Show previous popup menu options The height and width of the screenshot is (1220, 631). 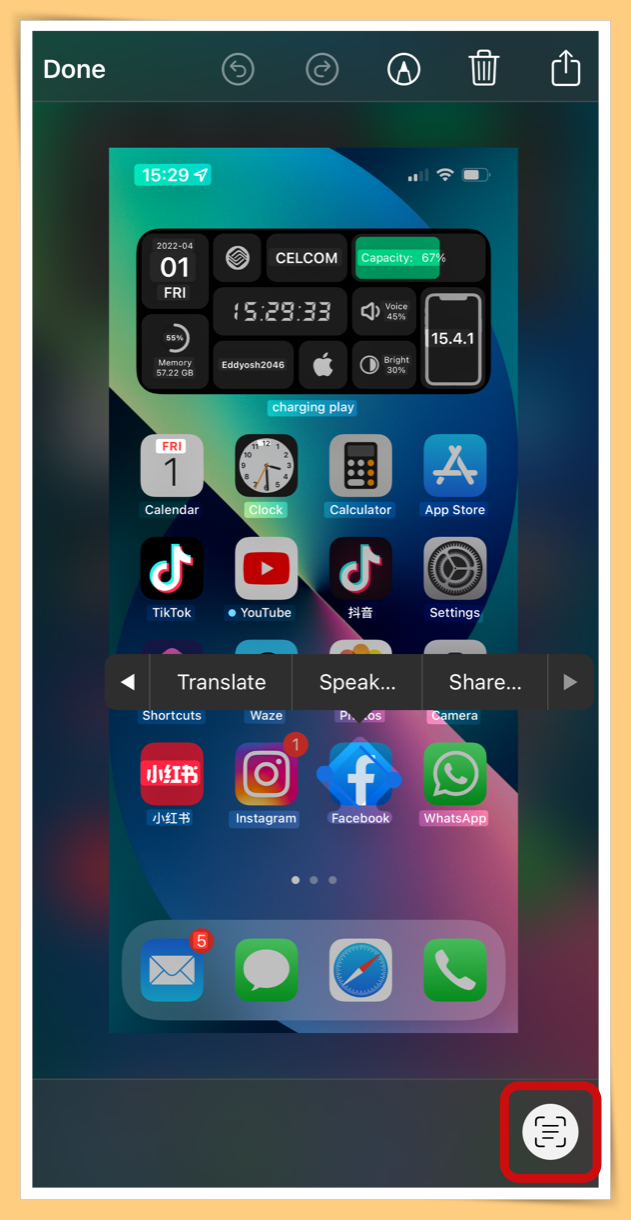pos(127,682)
